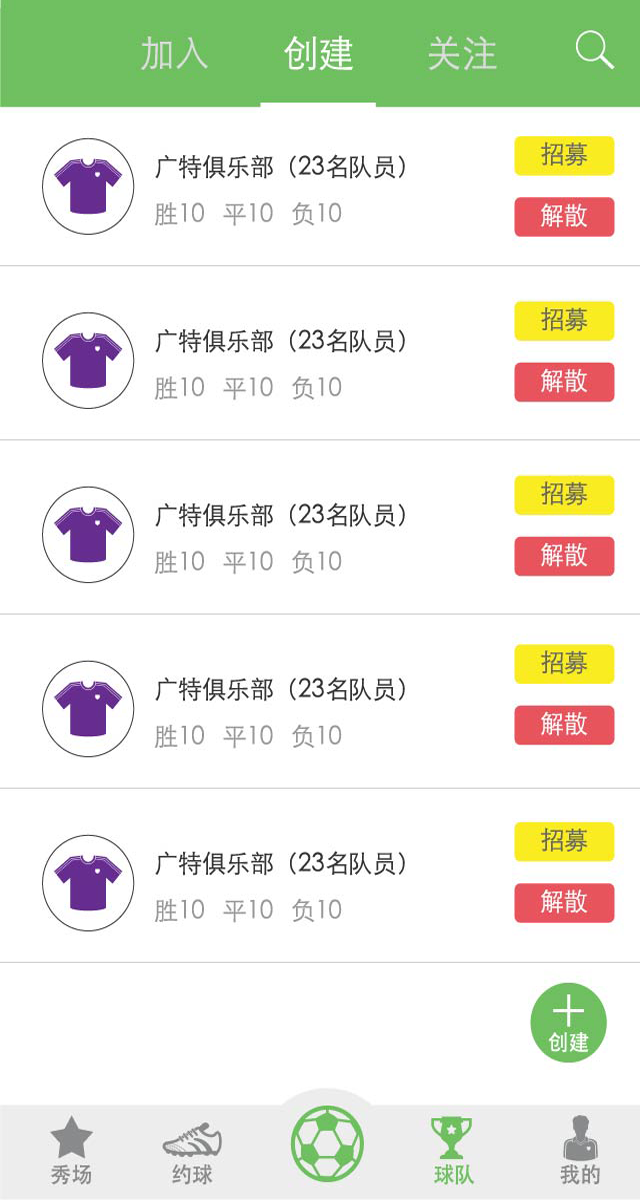Screen dimensions: 640x1200
Task: Switch to the 我的 bottom tab
Action: [580, 1150]
